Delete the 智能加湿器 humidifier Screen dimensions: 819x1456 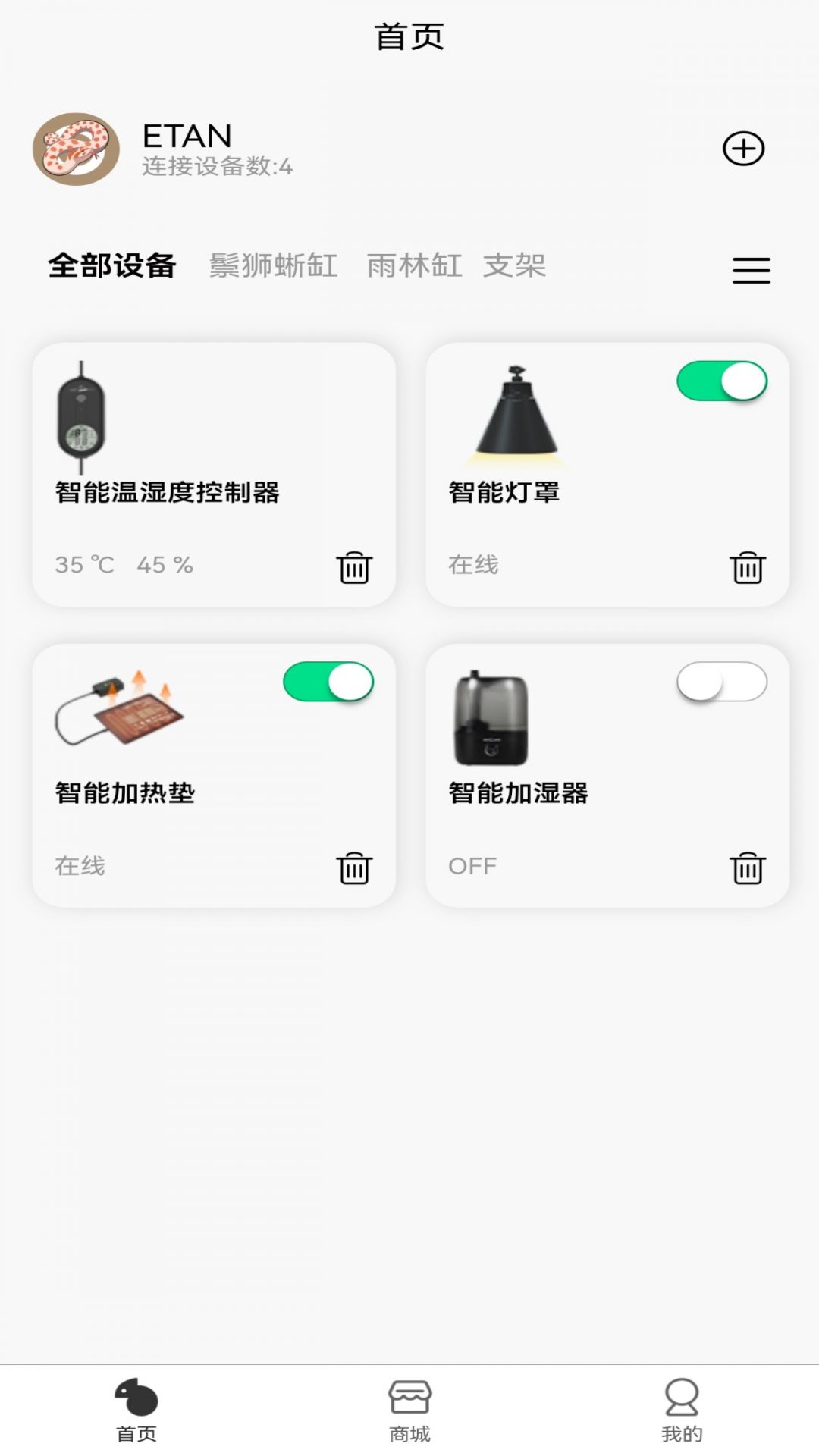tap(748, 870)
